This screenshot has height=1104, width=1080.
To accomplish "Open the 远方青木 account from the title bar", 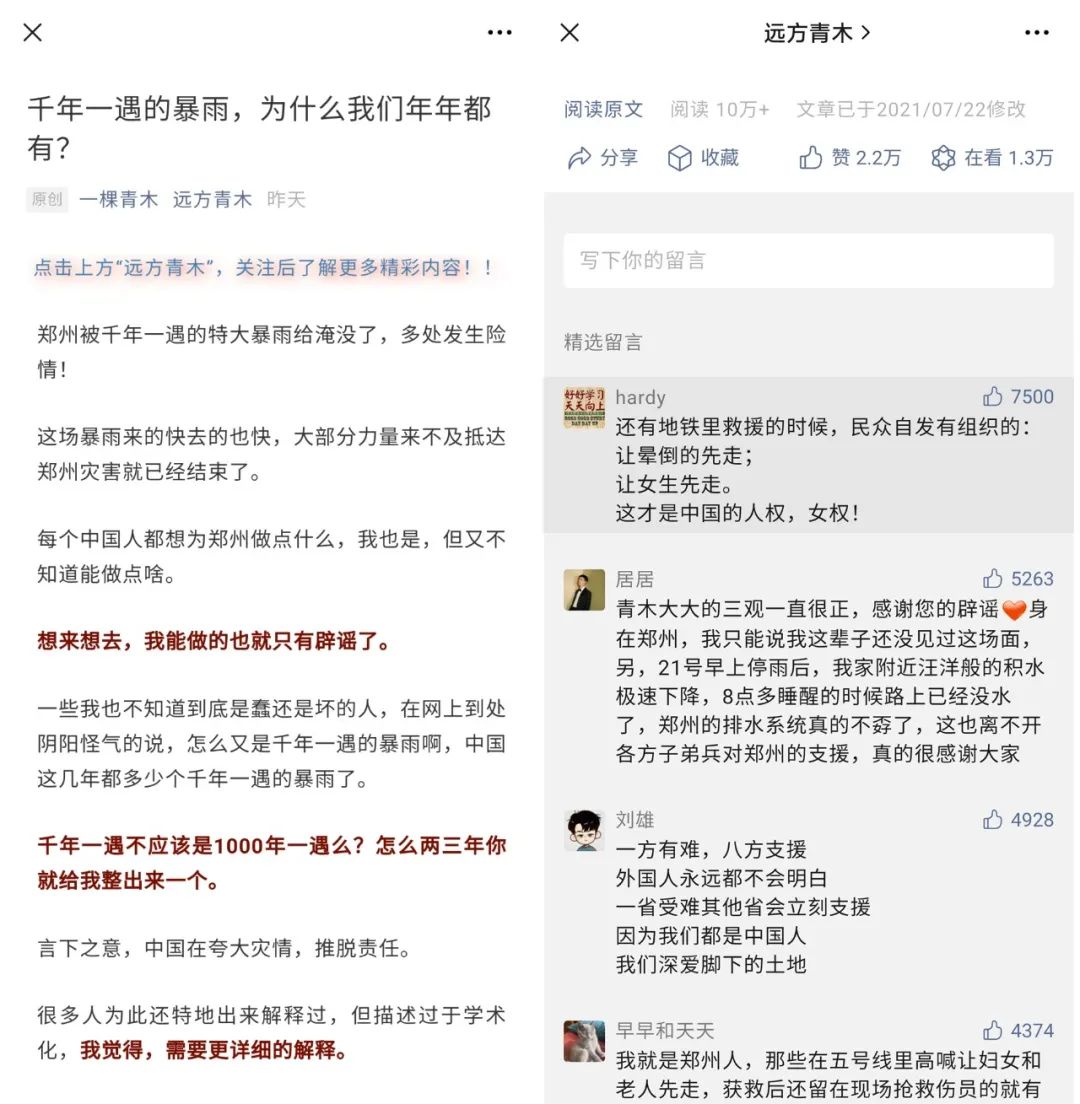I will click(817, 33).
